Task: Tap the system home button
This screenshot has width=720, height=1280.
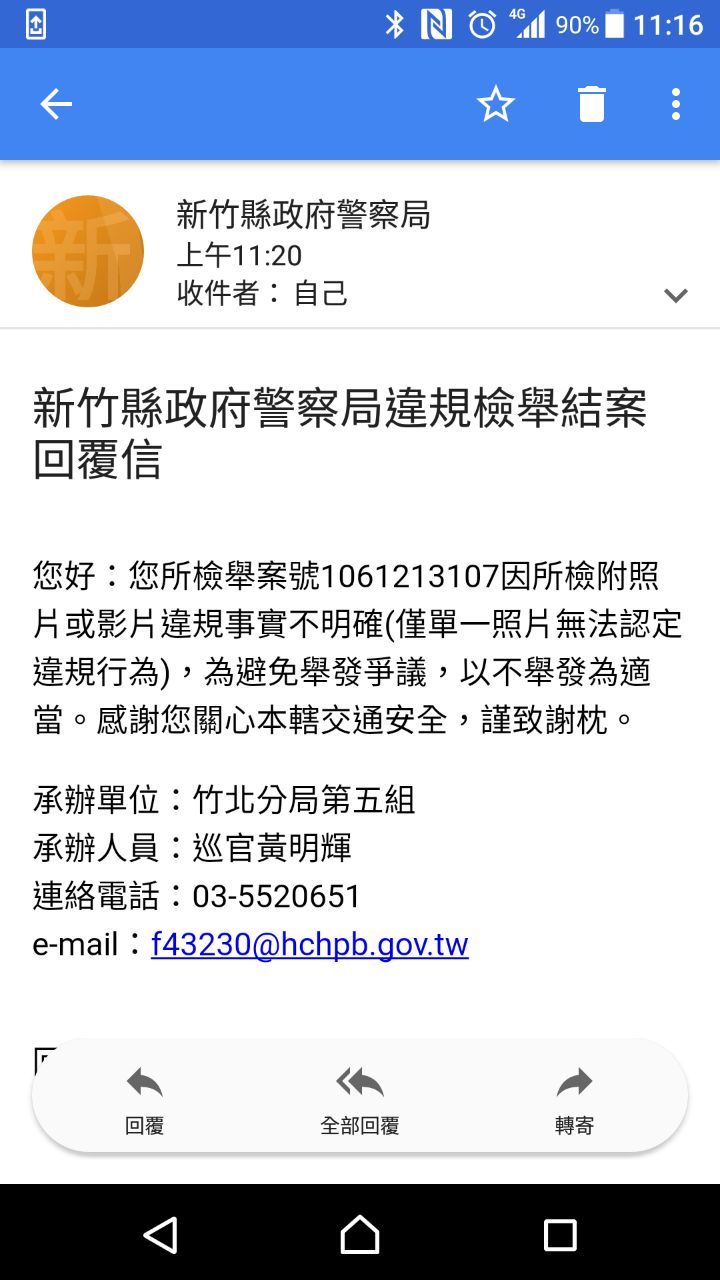Action: pos(360,1235)
